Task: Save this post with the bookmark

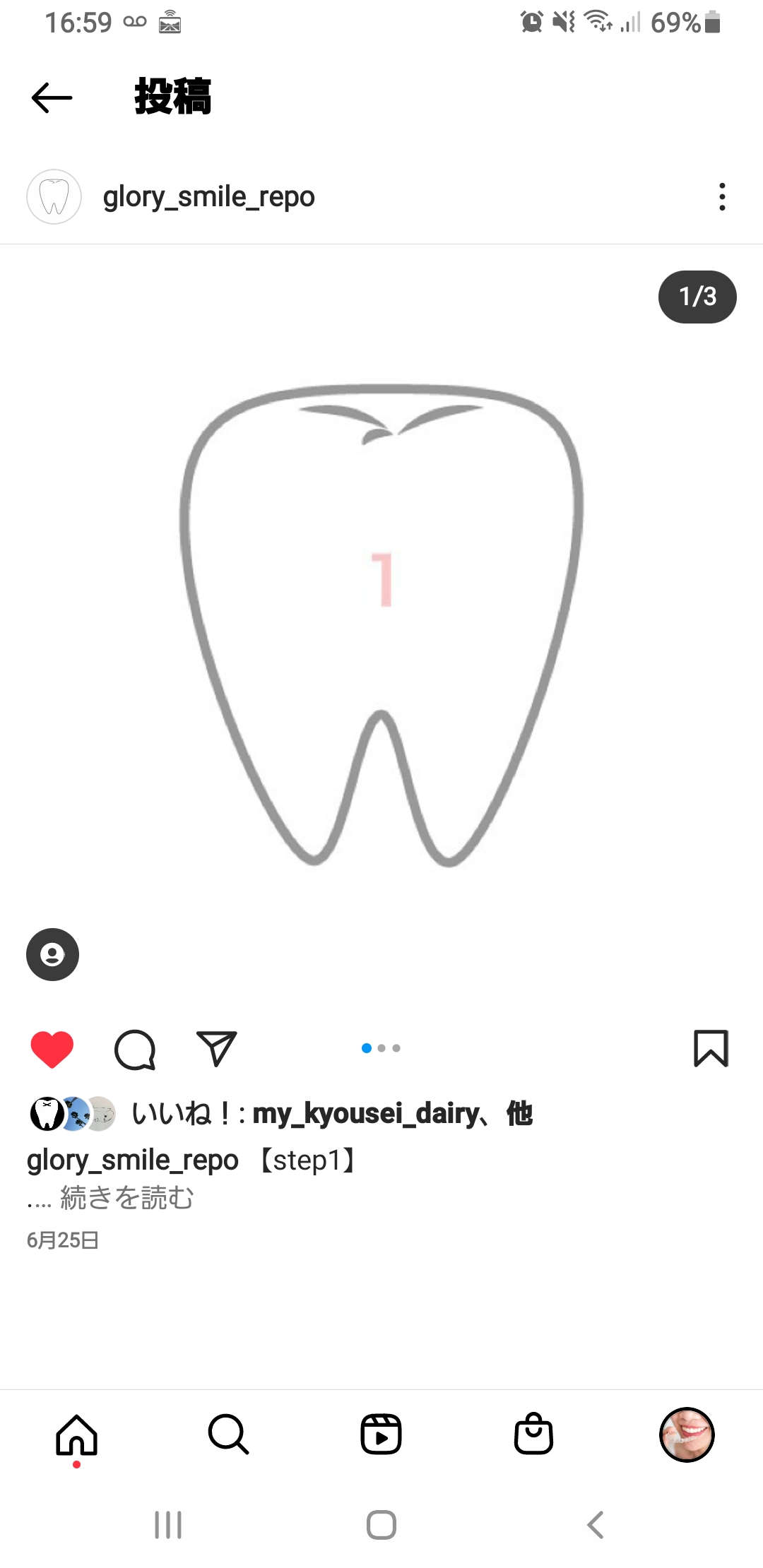Action: click(x=711, y=1049)
